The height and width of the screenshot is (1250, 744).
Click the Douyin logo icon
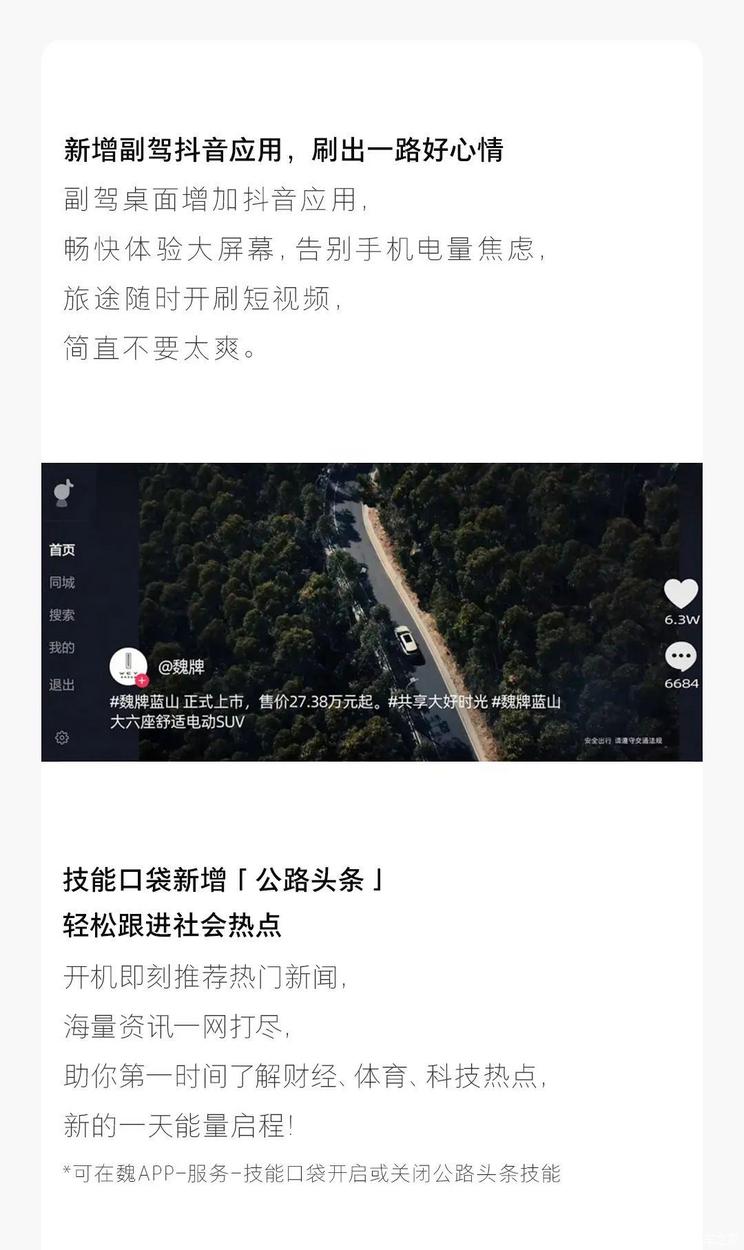[x=63, y=493]
